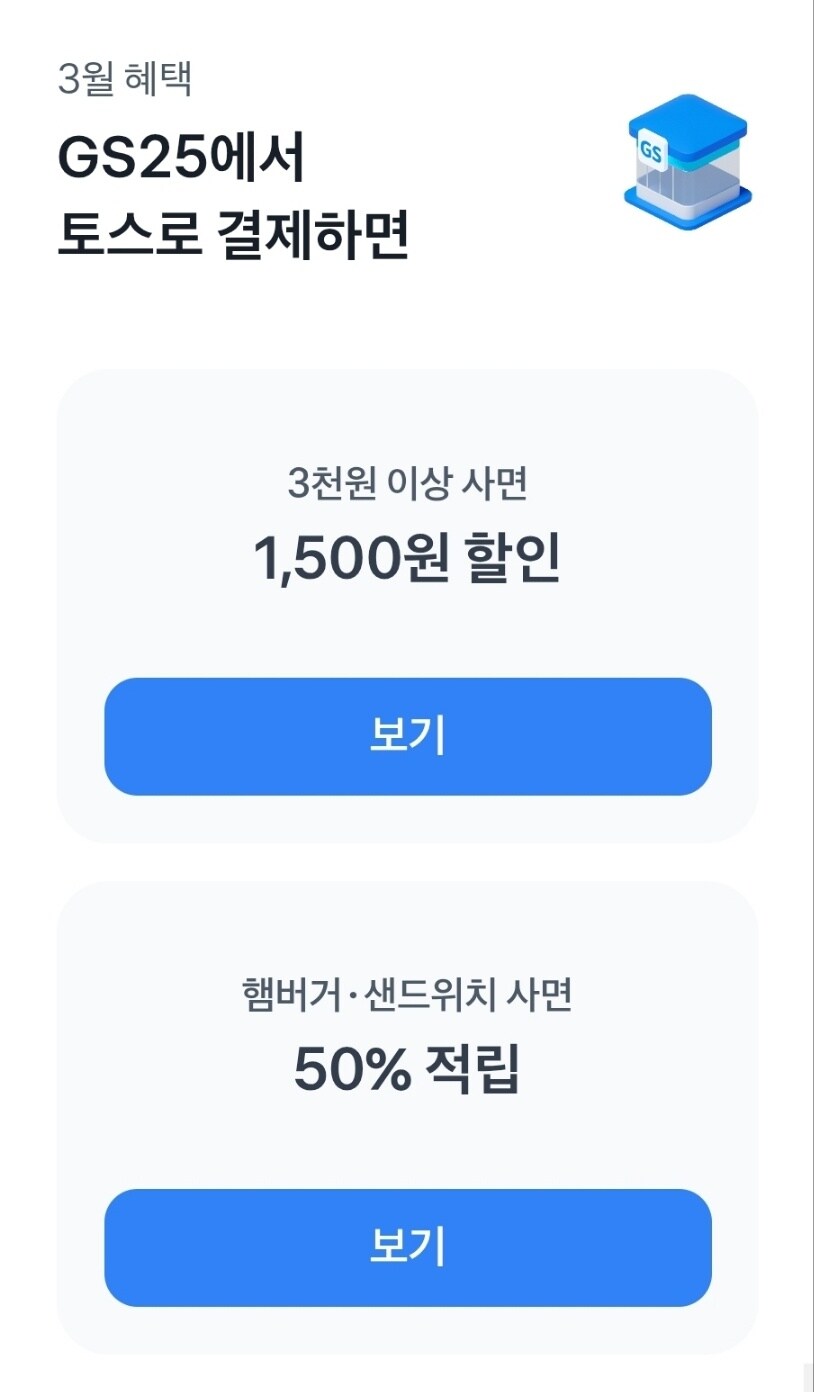814x1392 pixels.
Task: Open the 1,500원 discount offer view
Action: tap(407, 736)
